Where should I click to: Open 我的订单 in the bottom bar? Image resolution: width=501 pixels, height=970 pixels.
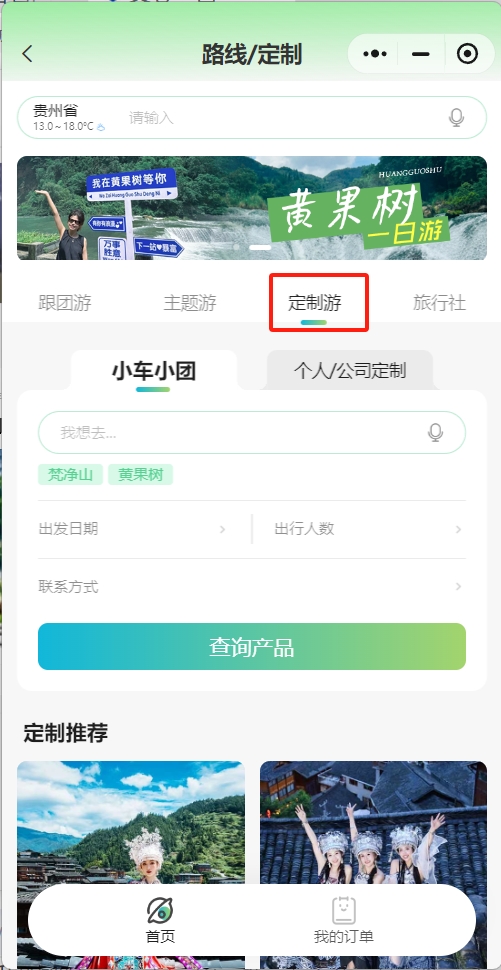pos(344,921)
